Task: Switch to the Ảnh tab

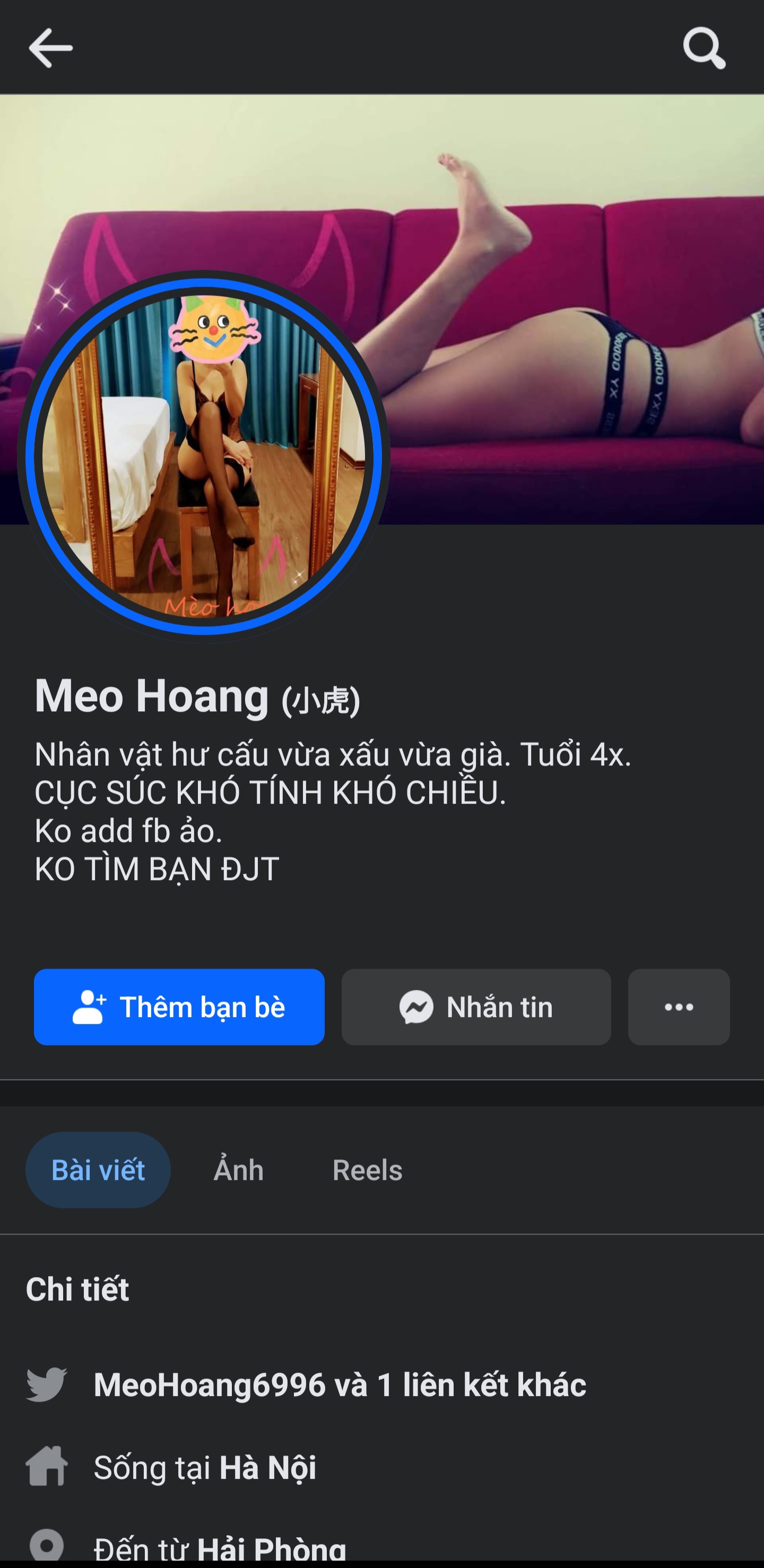Action: [x=238, y=1170]
